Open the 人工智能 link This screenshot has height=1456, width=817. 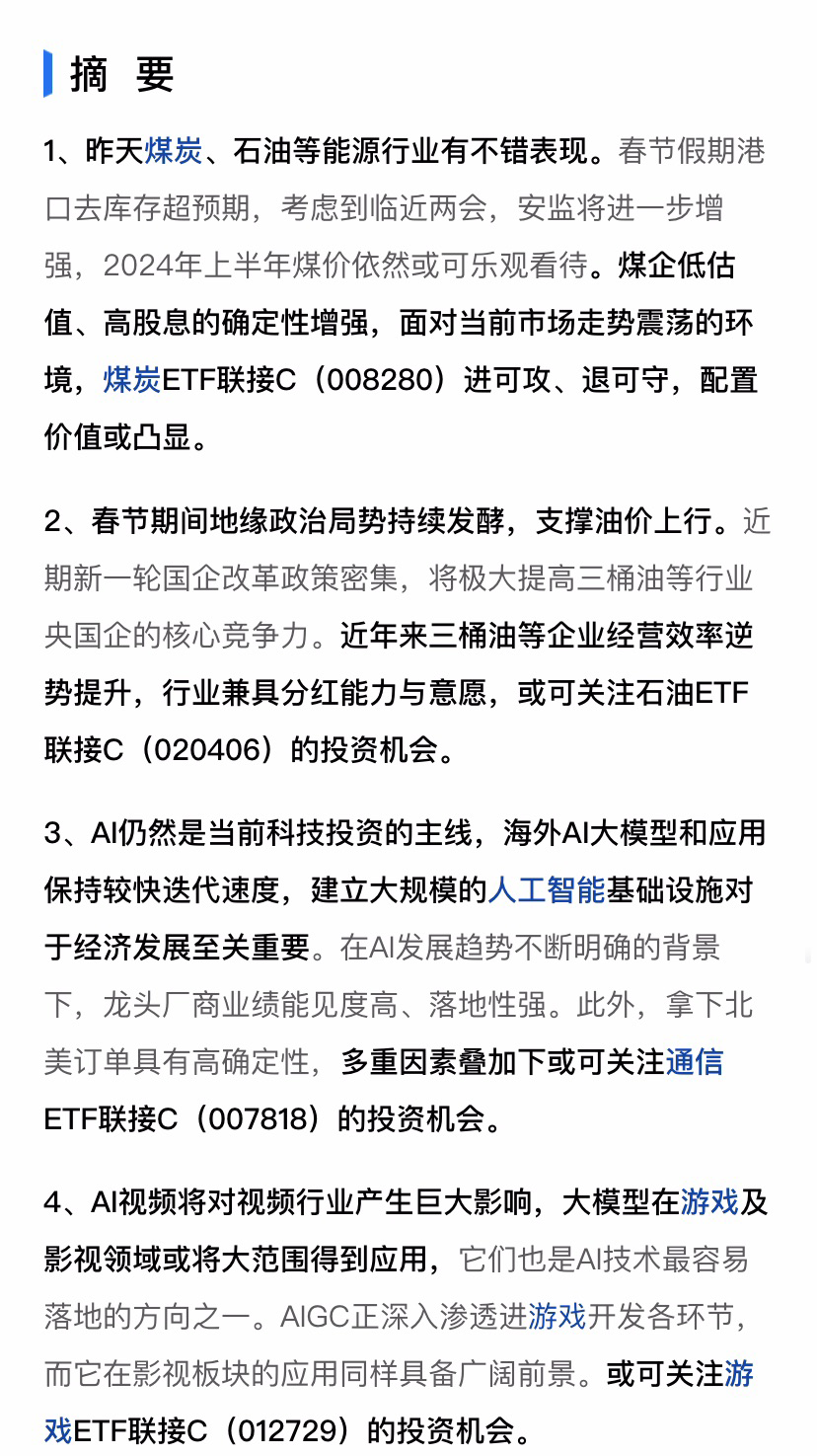547,890
